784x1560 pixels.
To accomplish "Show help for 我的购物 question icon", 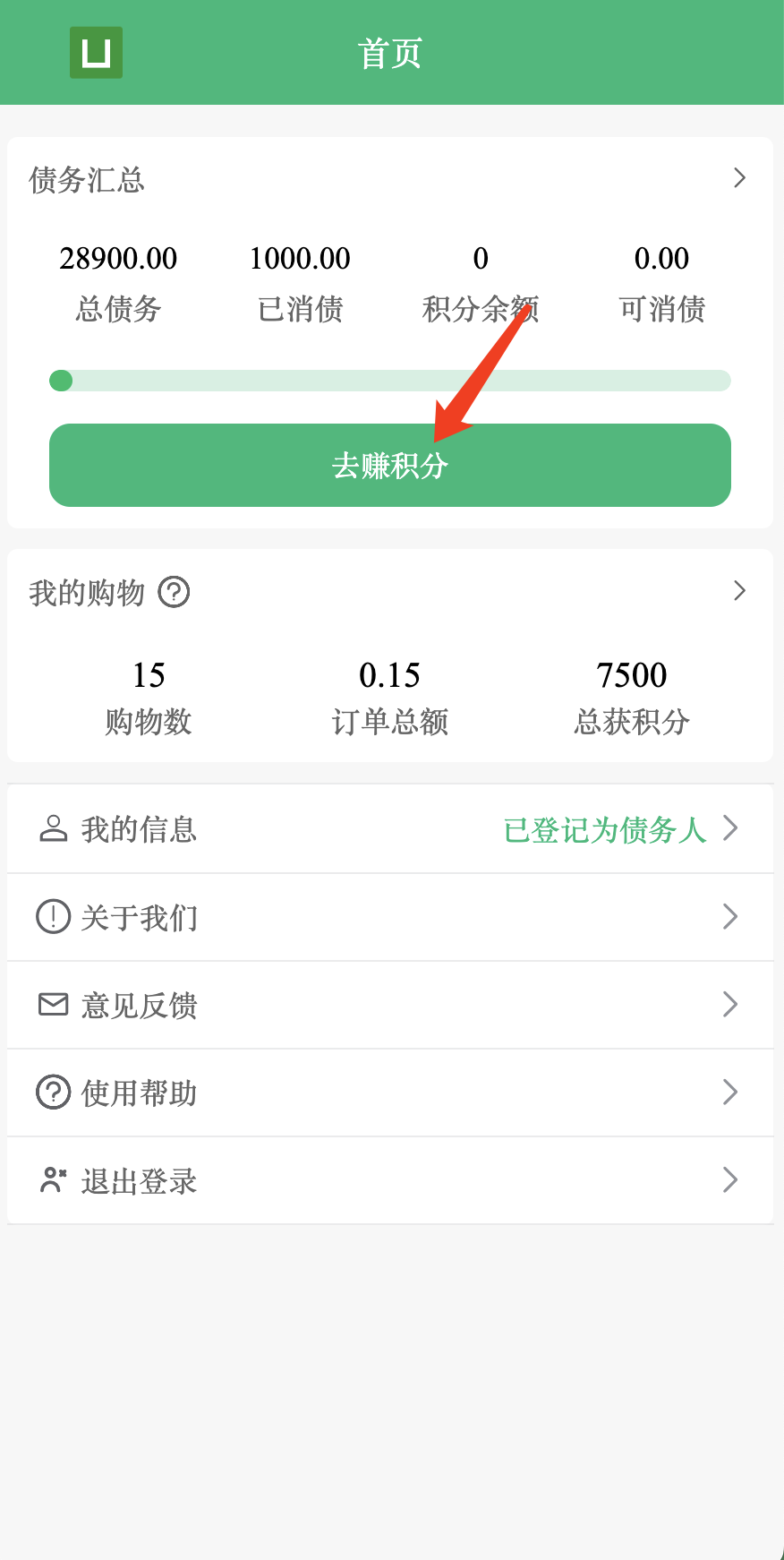I will tap(174, 592).
